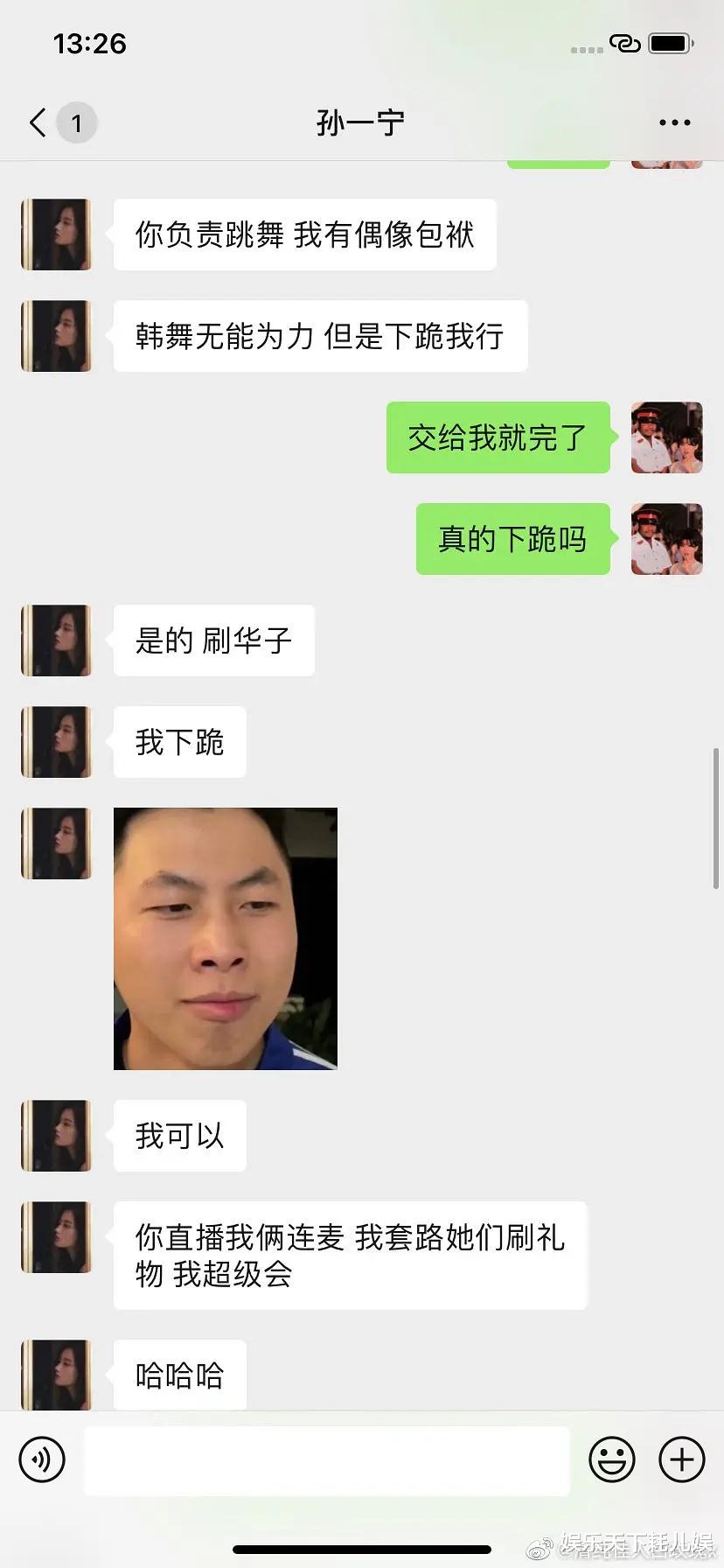Select the message bubble 是的 刷华子
This screenshot has height=1568, width=724.
[212, 640]
